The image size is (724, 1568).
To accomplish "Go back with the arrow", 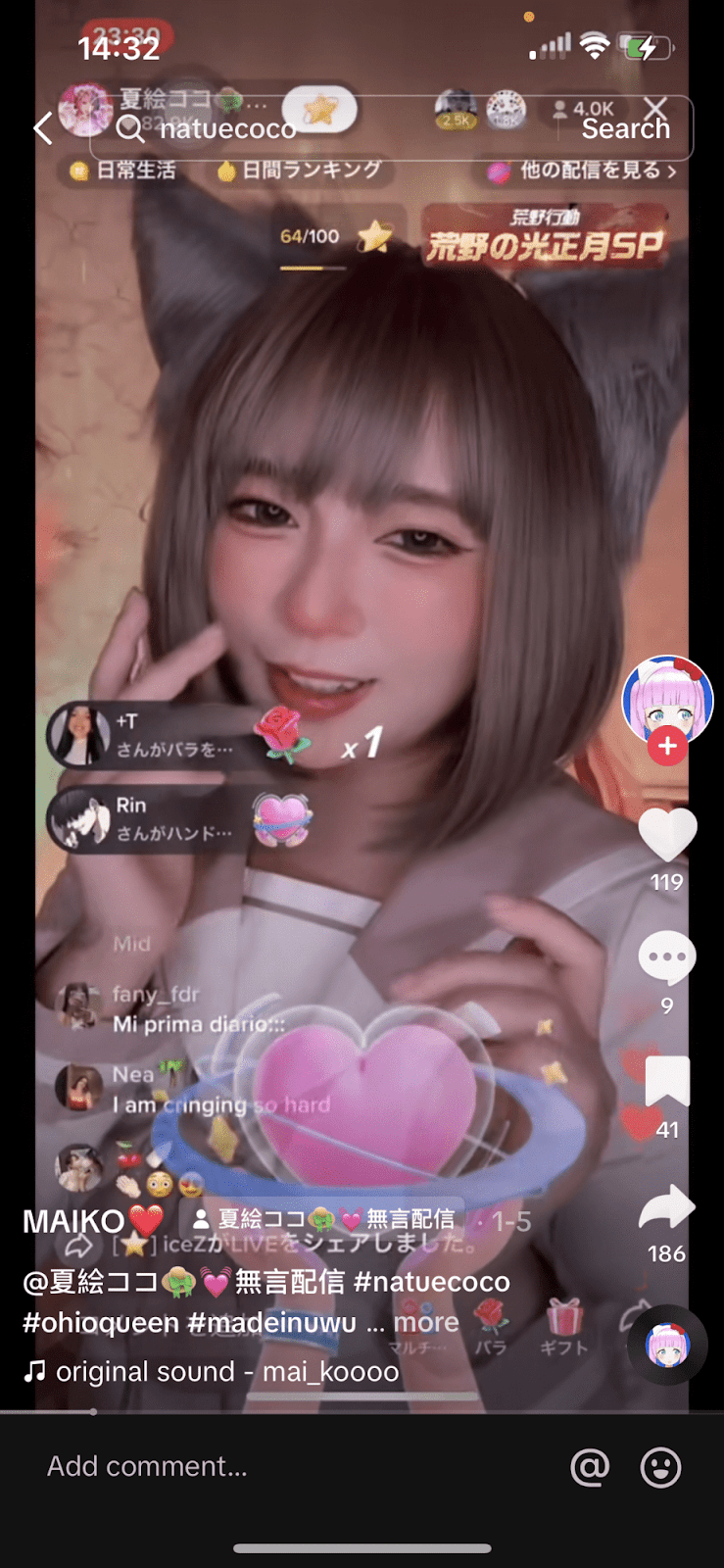I will click(x=43, y=128).
